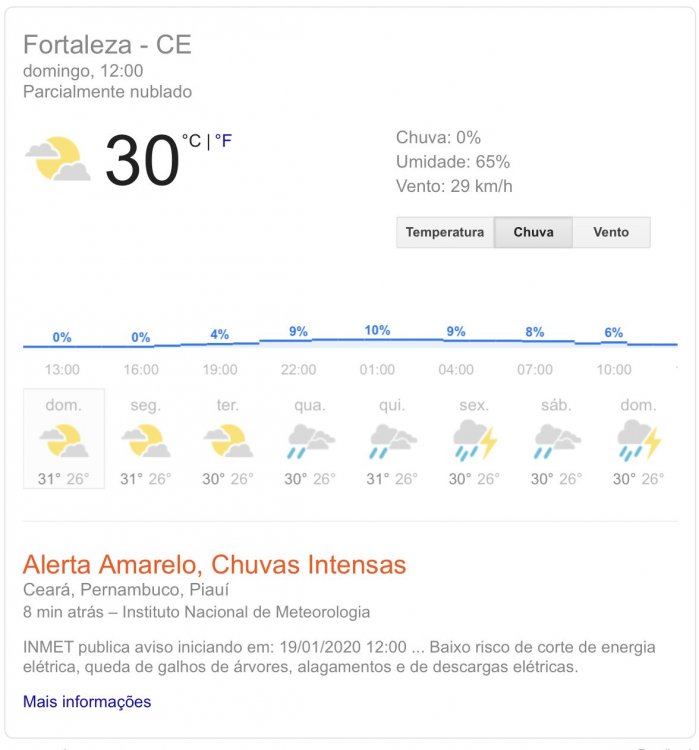Select the Chuva tab
This screenshot has width=699, height=750.
point(533,232)
